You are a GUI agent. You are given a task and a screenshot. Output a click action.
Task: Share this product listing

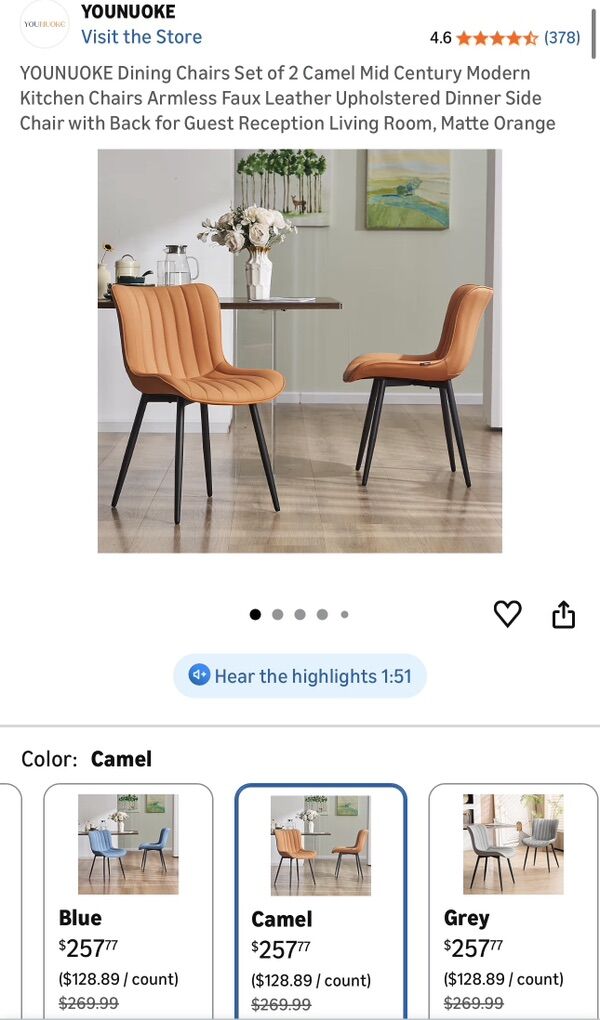[564, 614]
